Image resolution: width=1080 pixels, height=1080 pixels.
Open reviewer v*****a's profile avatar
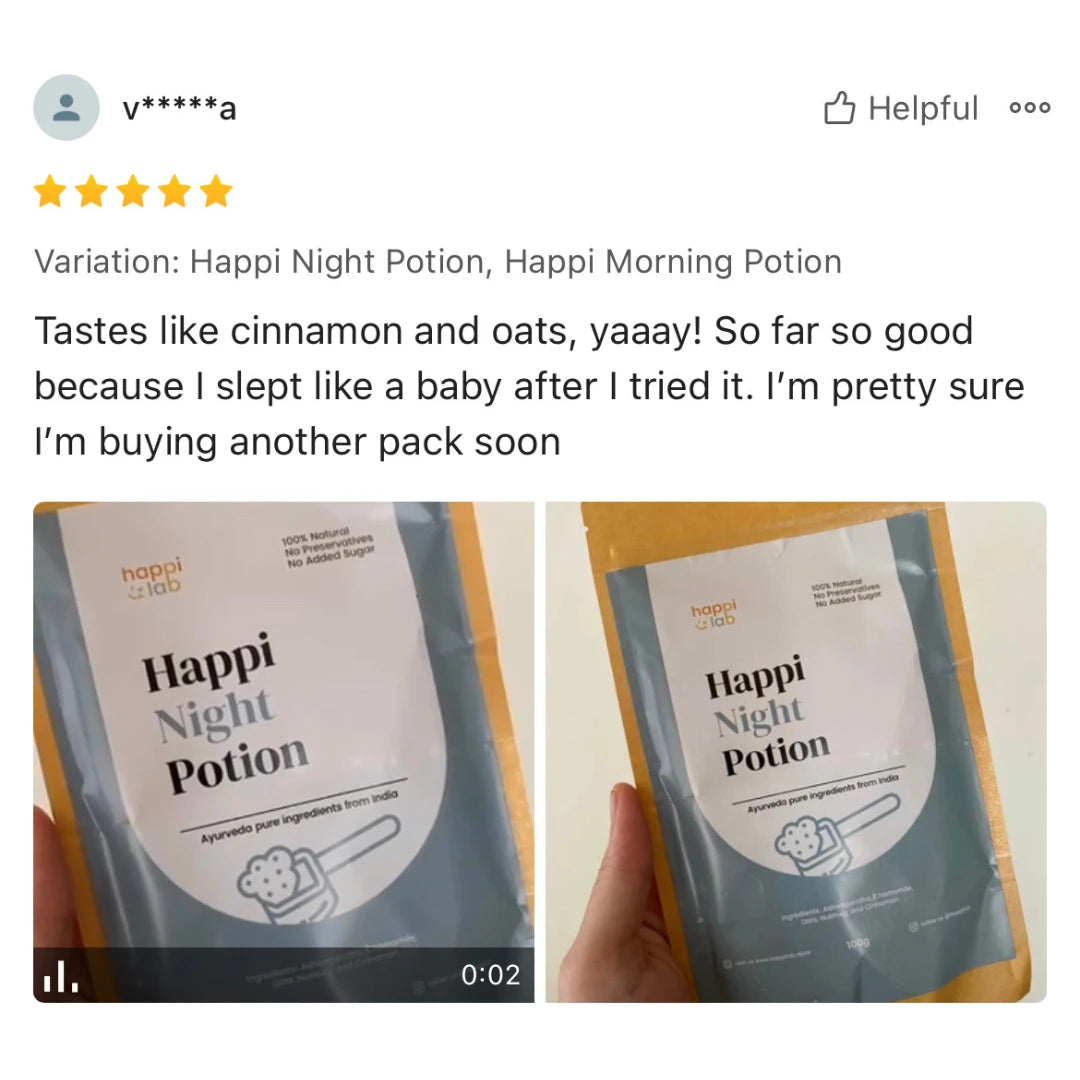click(66, 108)
